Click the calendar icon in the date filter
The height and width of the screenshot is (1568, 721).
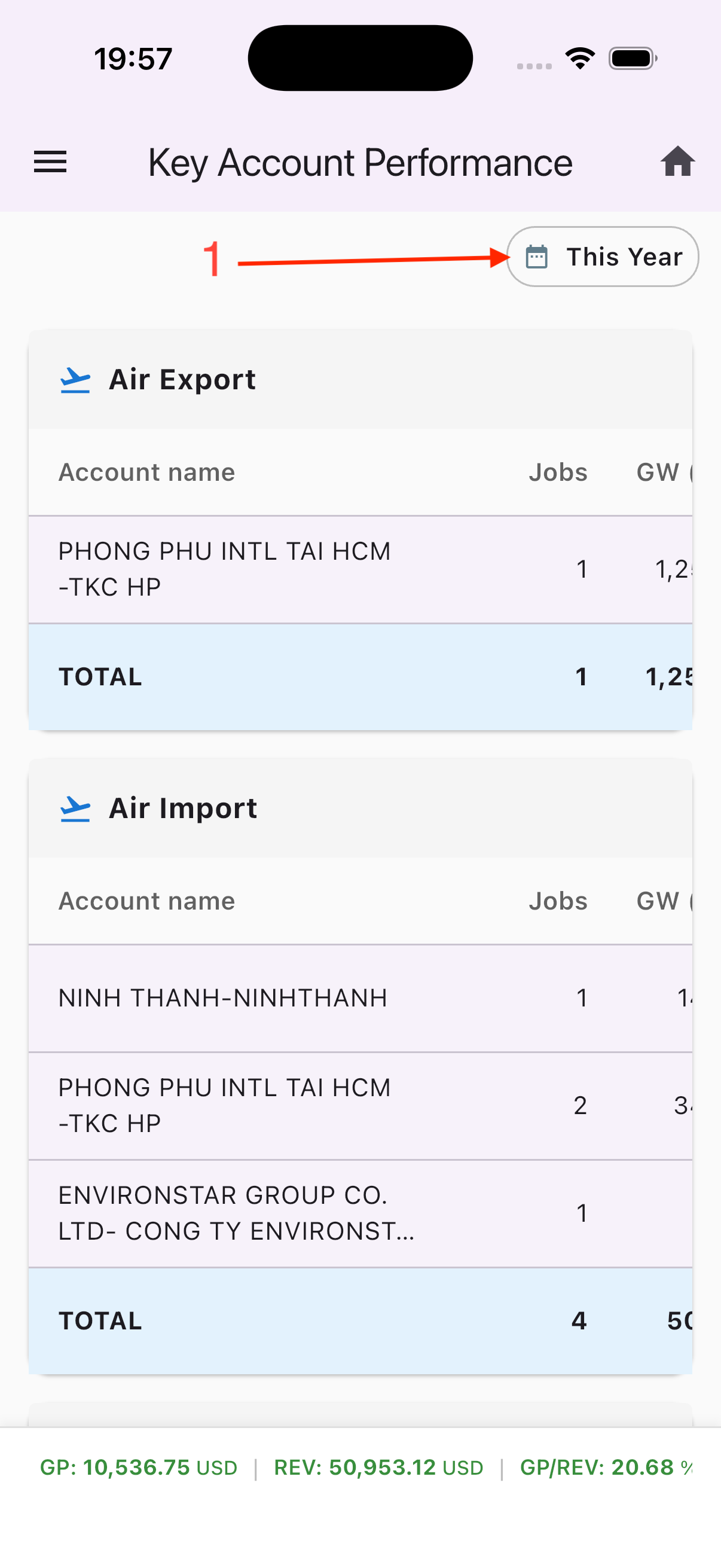537,257
